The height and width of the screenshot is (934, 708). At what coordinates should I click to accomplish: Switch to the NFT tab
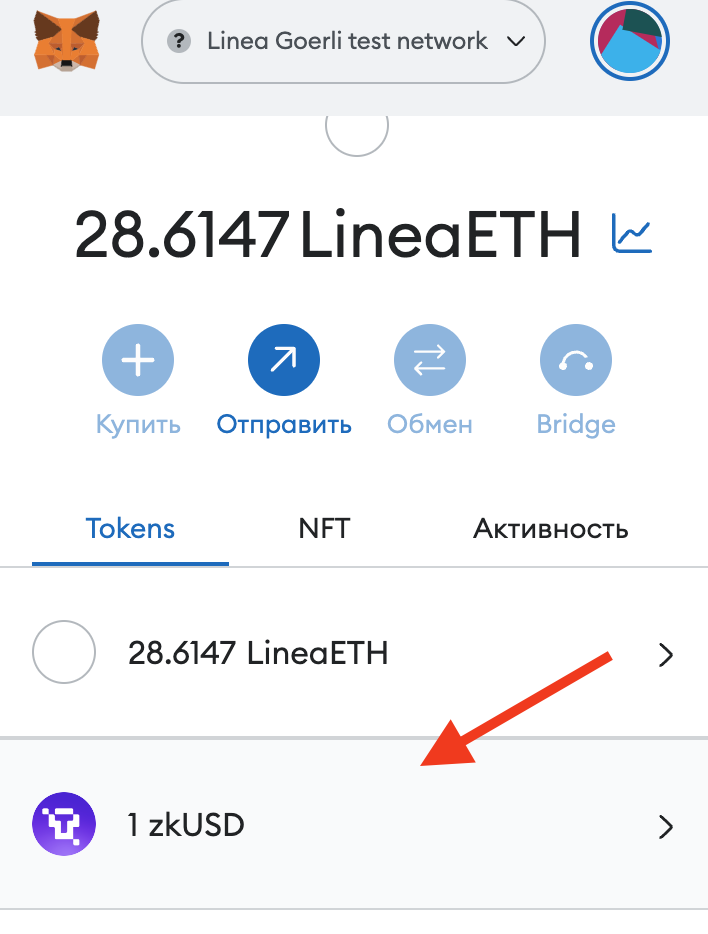[x=324, y=528]
